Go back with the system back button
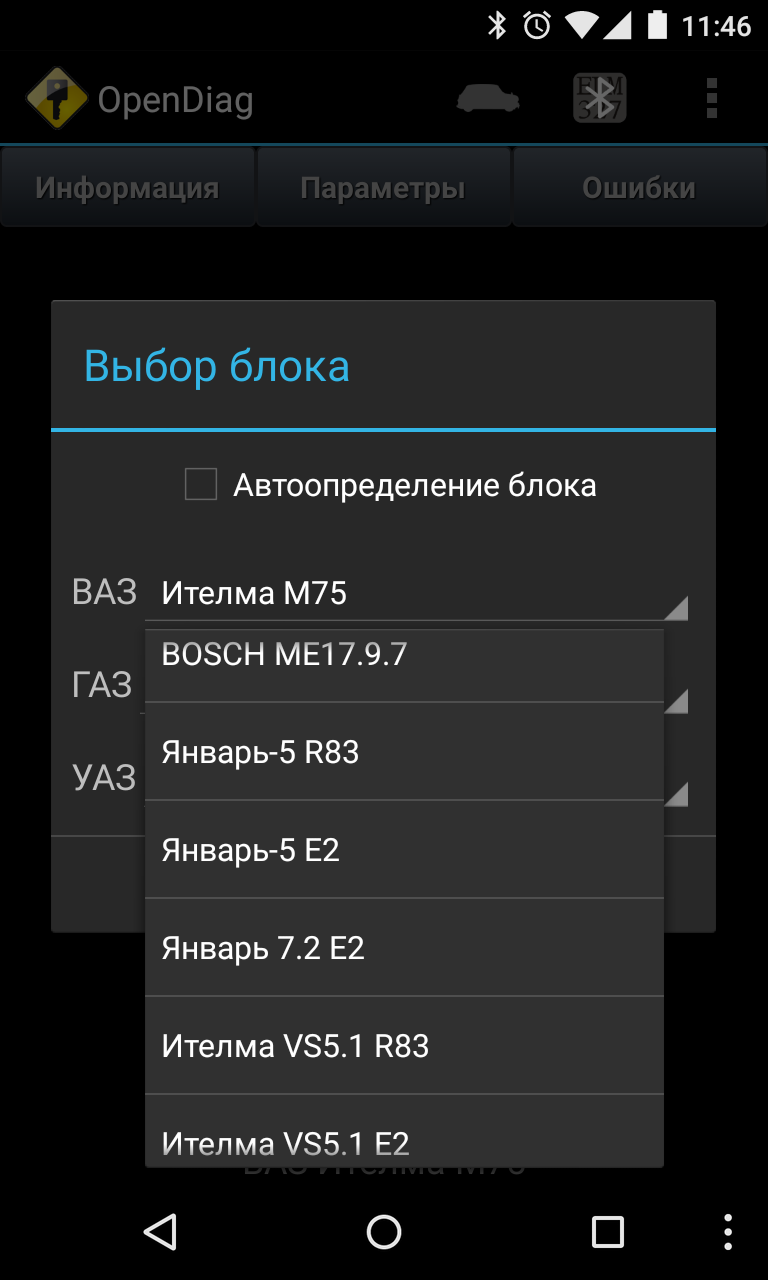768x1280 pixels. coord(160,1231)
